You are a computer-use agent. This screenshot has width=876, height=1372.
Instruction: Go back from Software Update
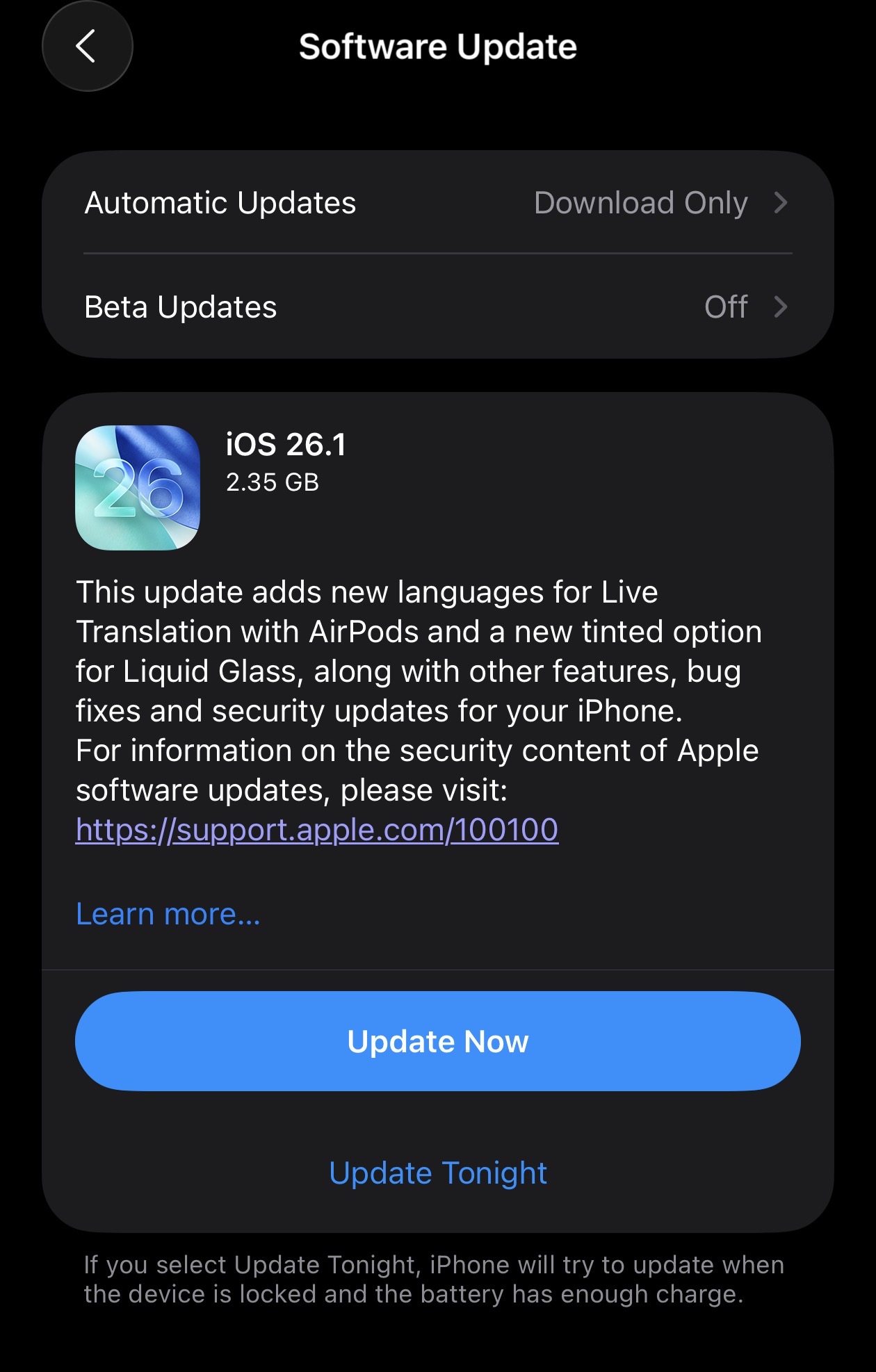coord(87,47)
